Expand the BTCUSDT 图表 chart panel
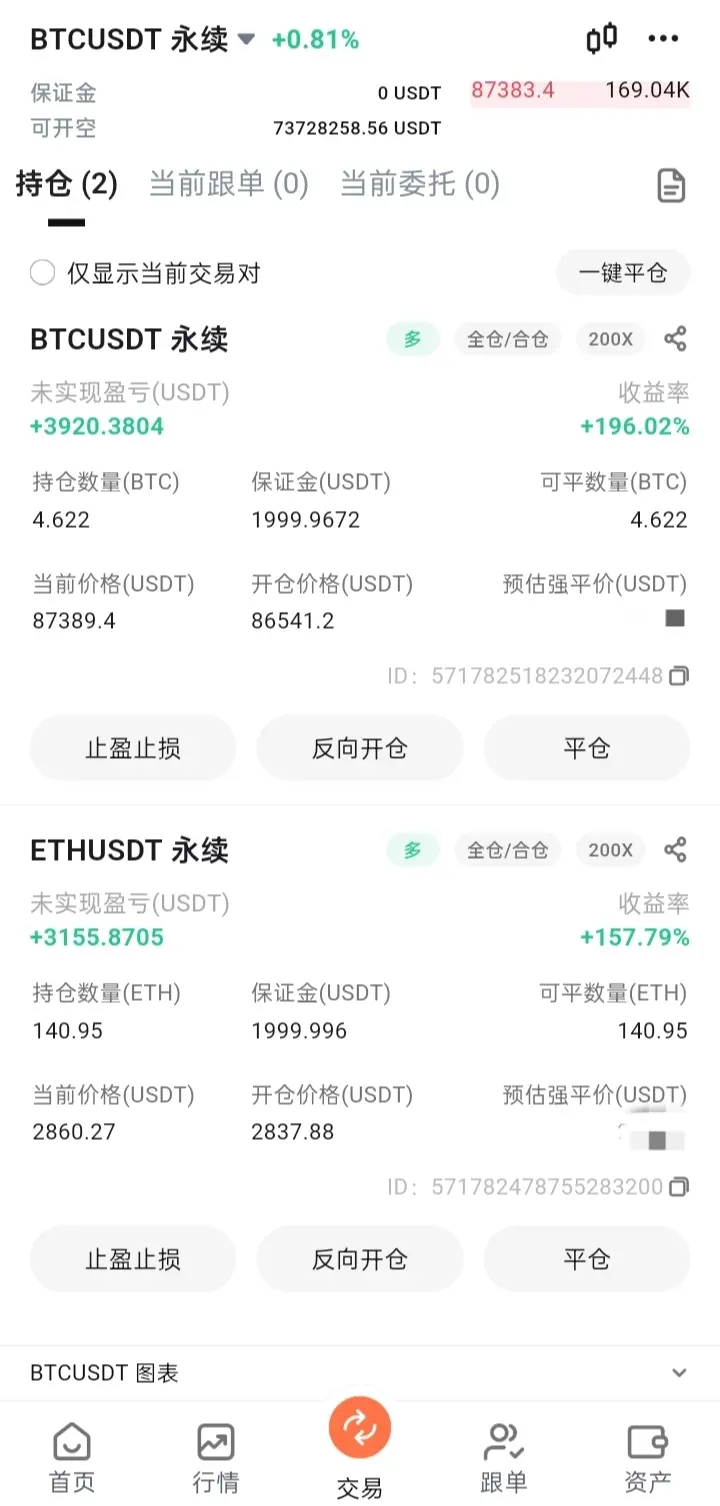720x1506 pixels. (x=679, y=1373)
